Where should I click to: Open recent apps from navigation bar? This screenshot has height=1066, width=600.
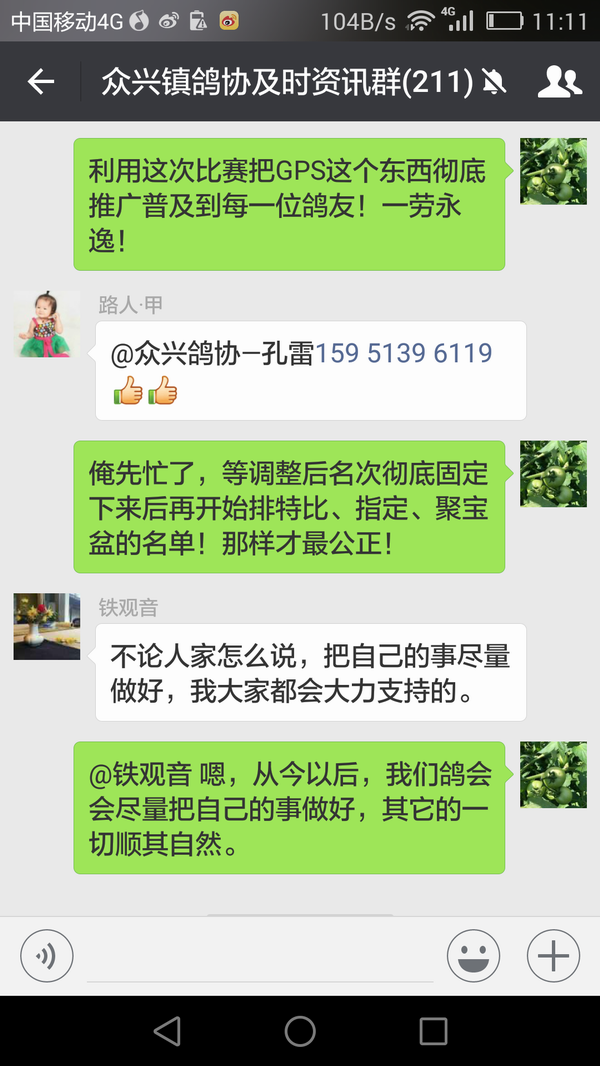tap(433, 1031)
